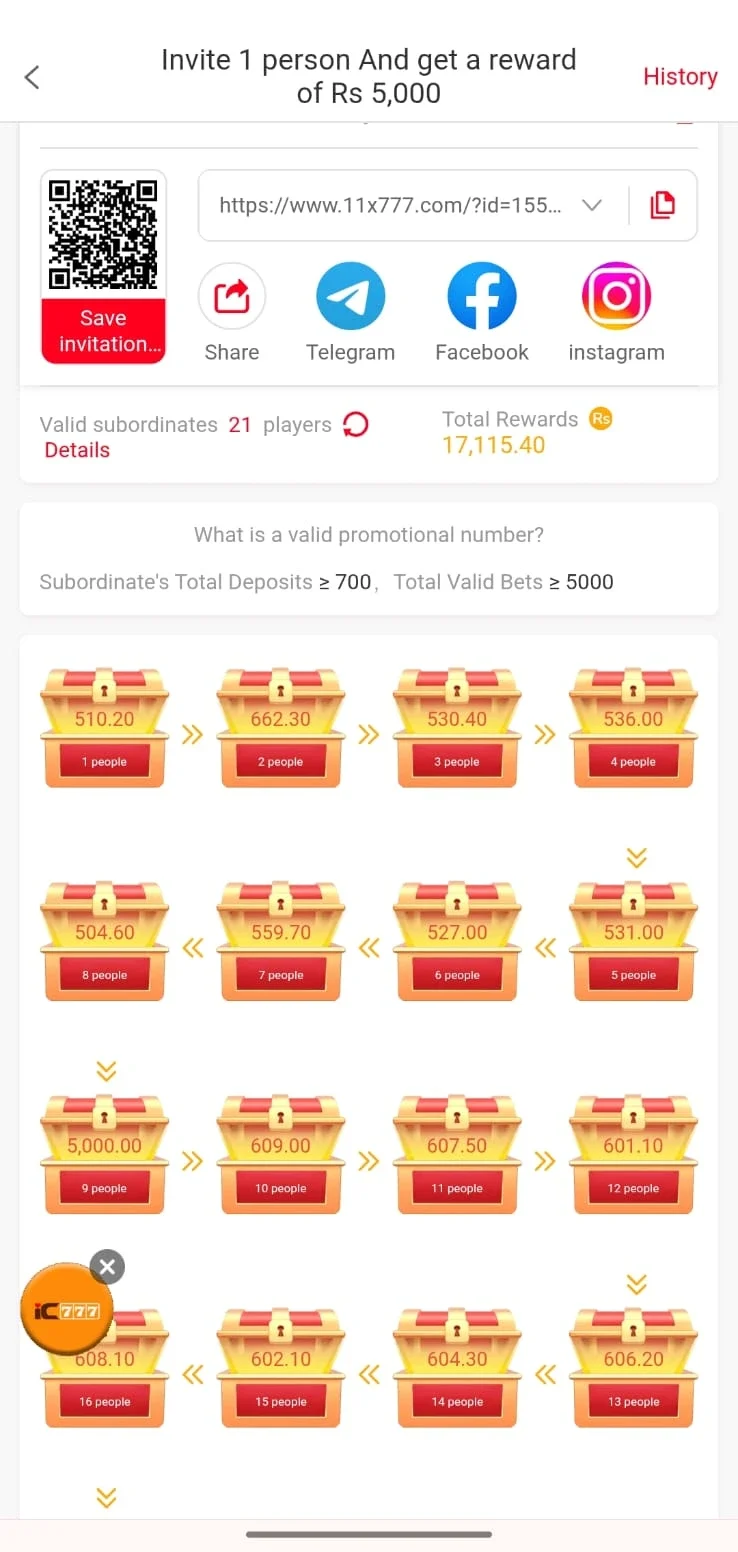Share invitation via Telegram
The height and width of the screenshot is (1552, 738).
350,312
